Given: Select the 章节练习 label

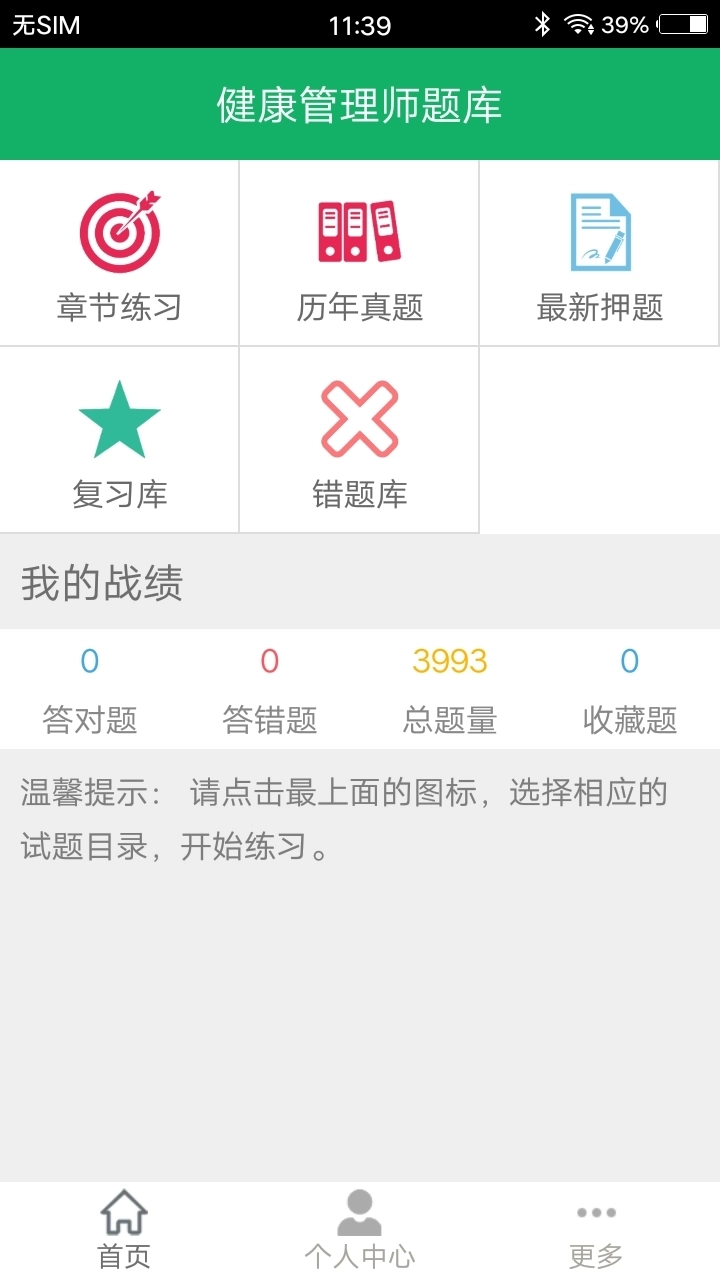Looking at the screenshot, I should [x=120, y=308].
